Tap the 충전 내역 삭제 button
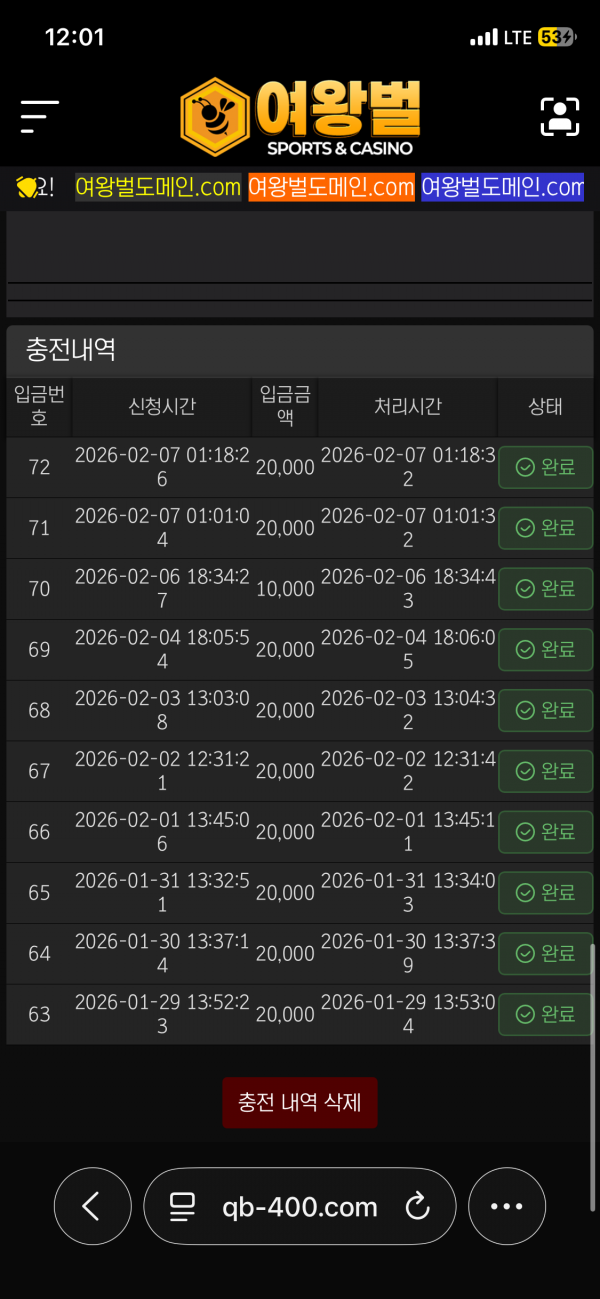This screenshot has height=1299, width=600. tap(300, 1102)
